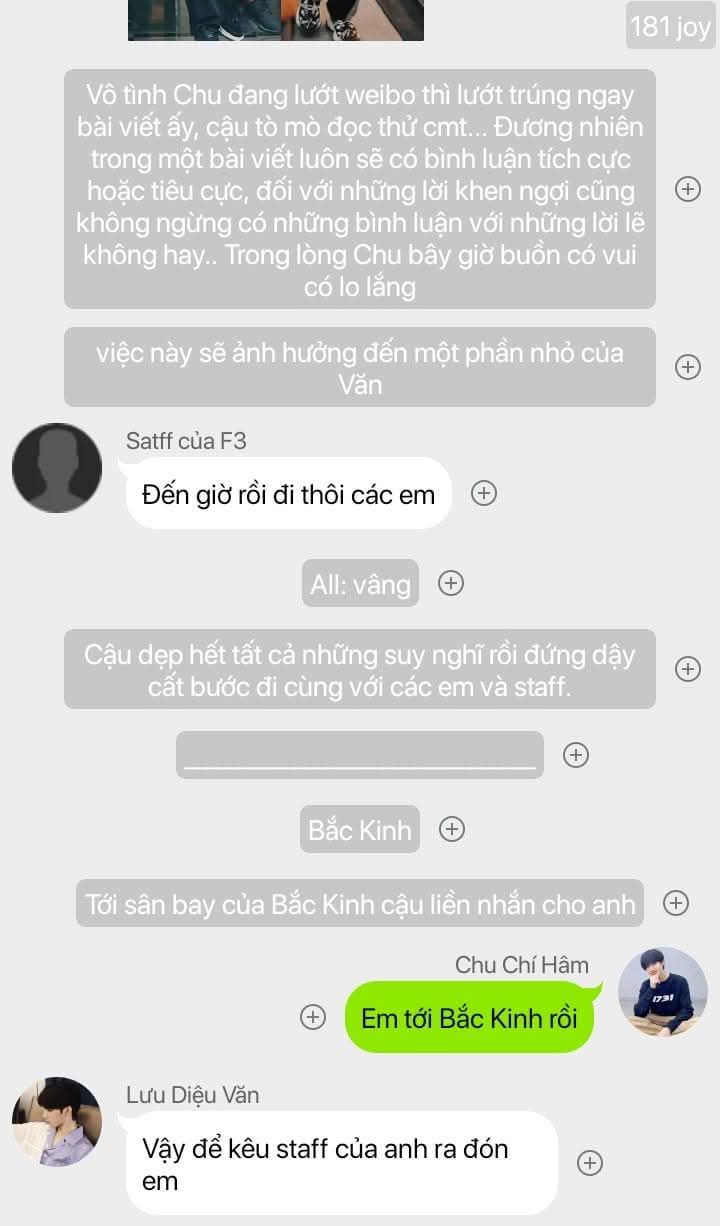Screen dimensions: 720x1226
Task: Tap plus icon beside "Em tới Bắc Kinh rồi"
Action: tap(313, 1017)
